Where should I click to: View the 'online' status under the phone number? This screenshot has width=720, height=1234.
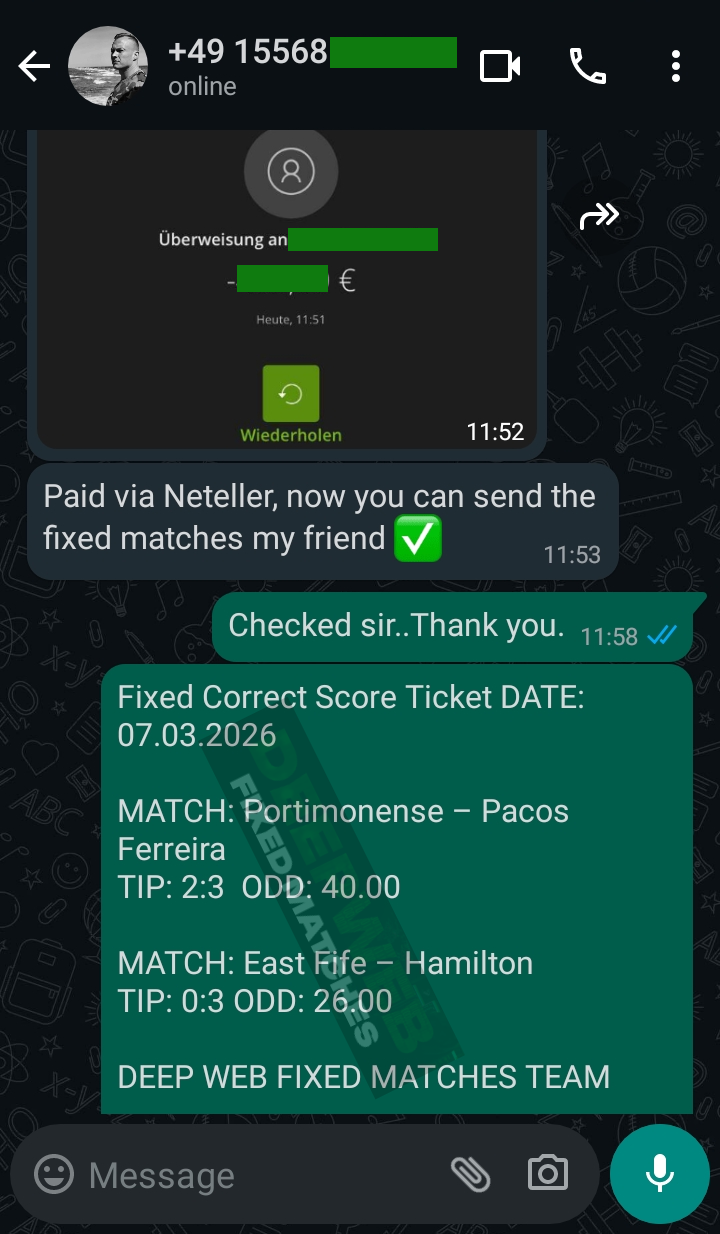[202, 87]
